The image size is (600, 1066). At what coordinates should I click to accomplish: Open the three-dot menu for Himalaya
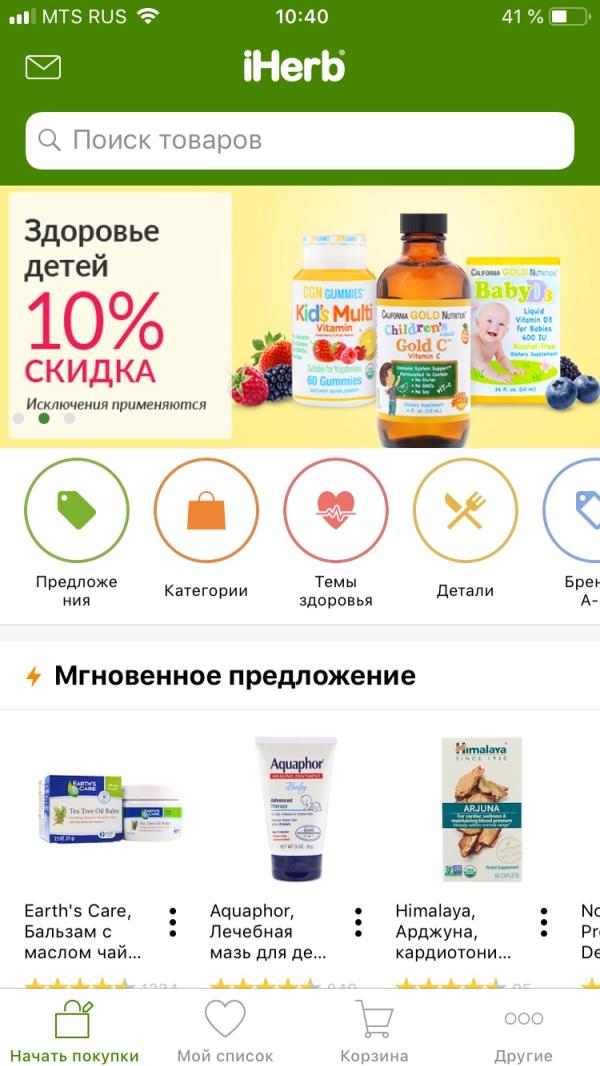544,922
